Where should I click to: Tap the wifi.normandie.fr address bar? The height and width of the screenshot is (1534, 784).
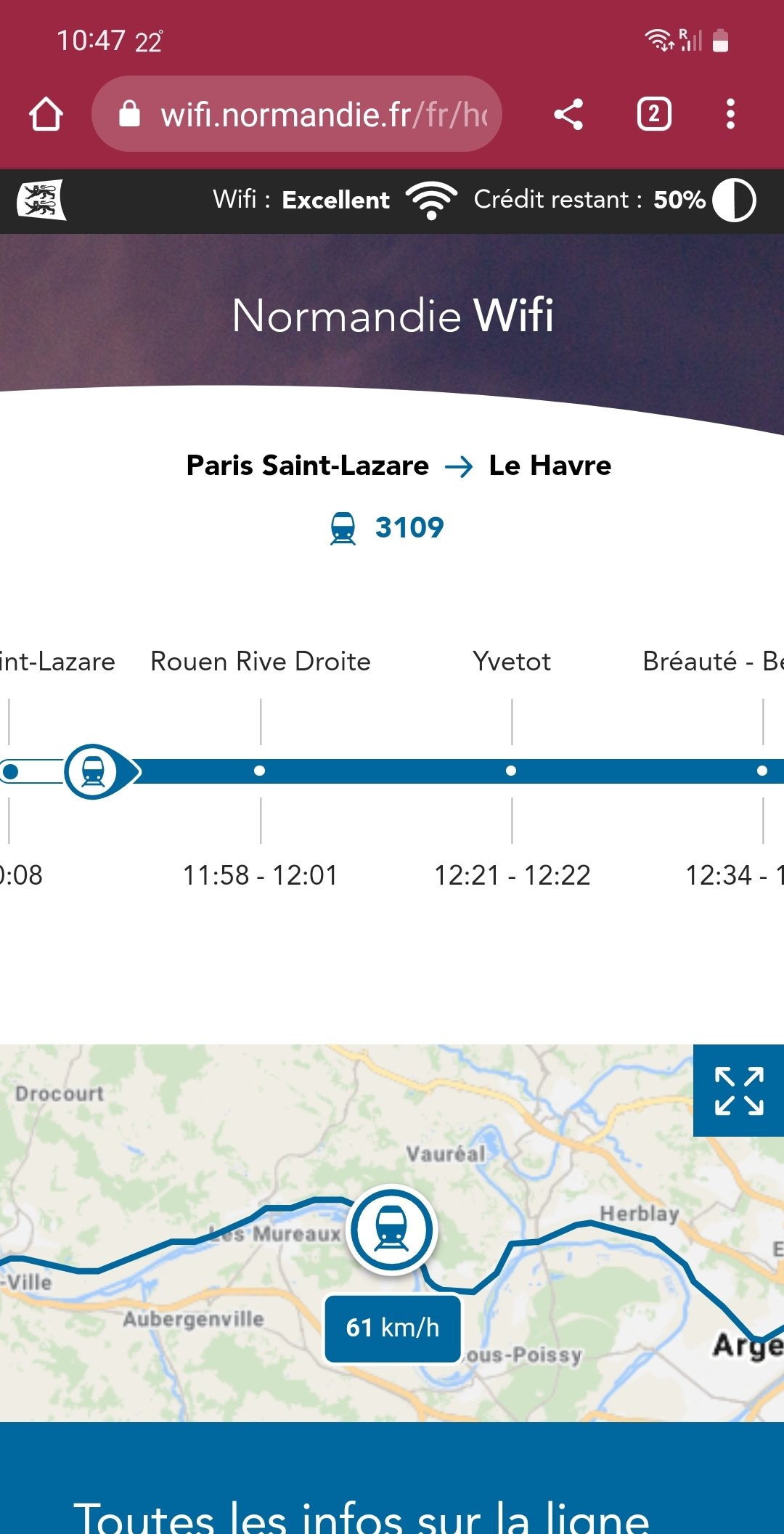296,114
